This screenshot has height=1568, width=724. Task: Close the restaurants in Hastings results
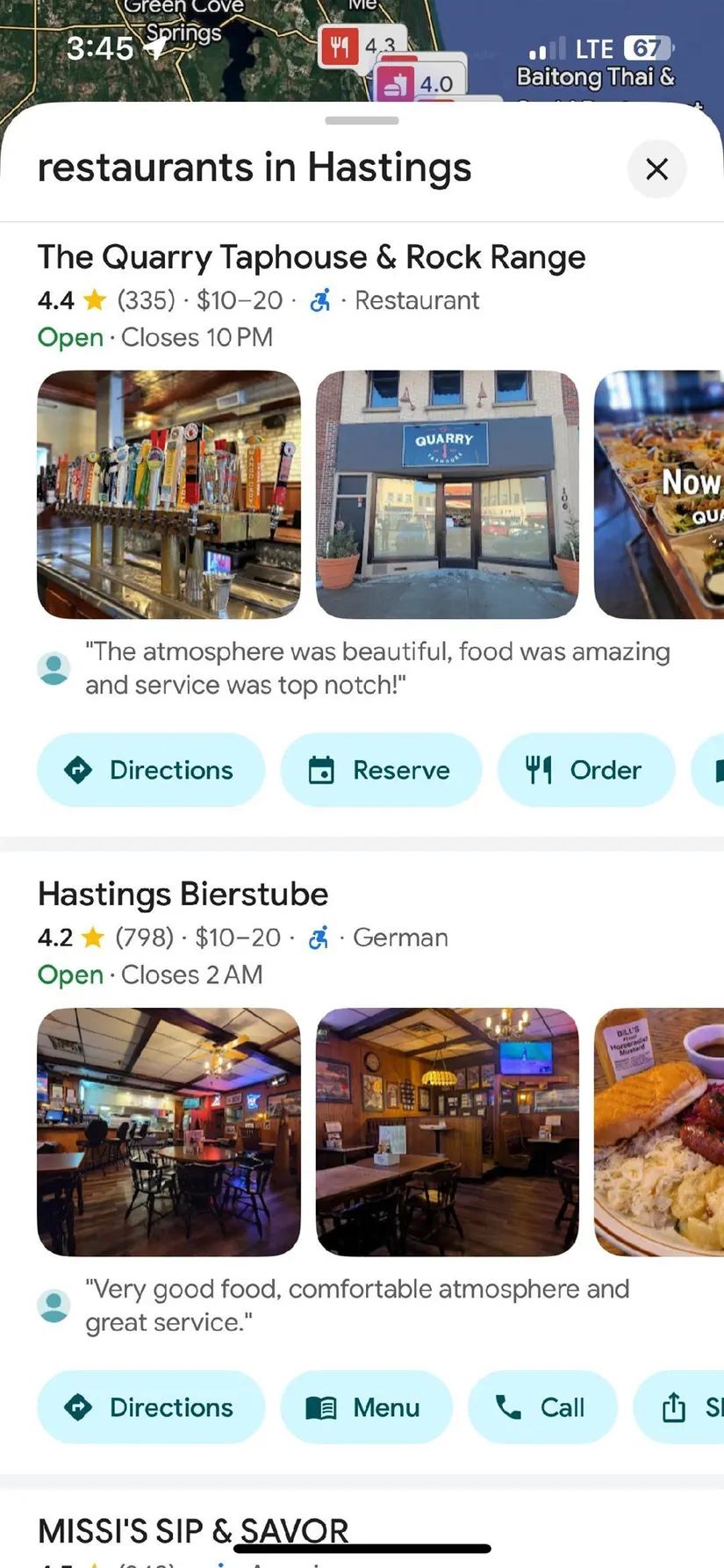click(656, 169)
